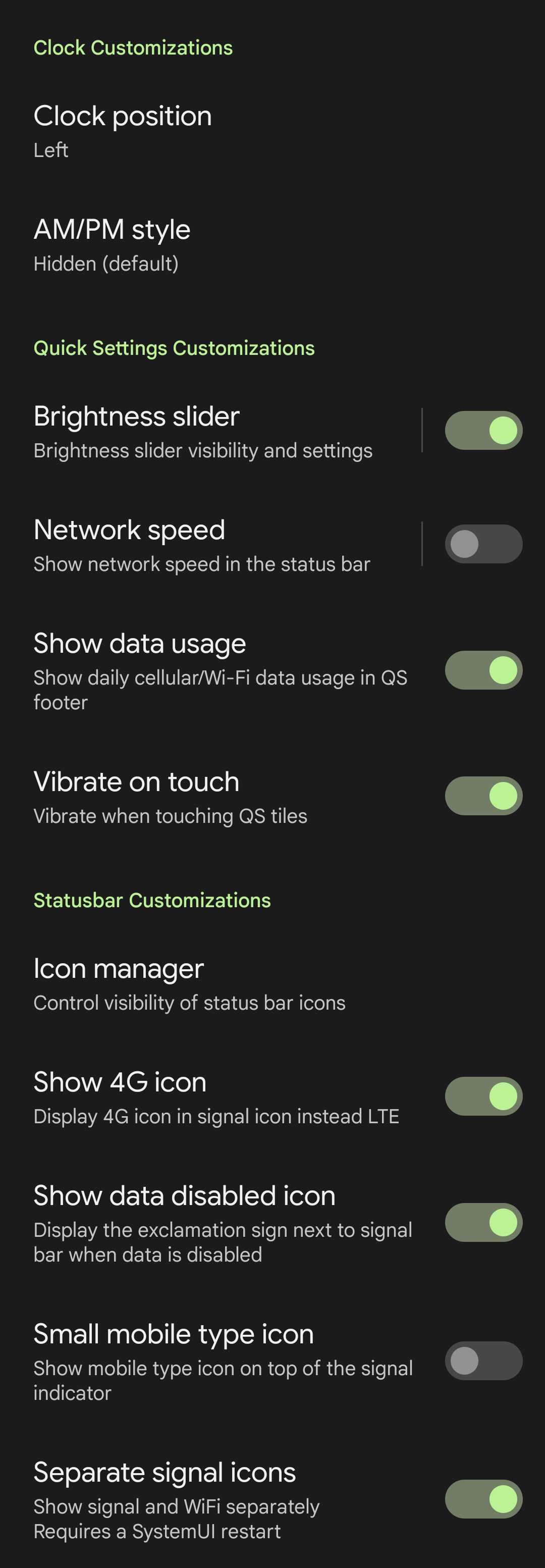This screenshot has height=1568, width=545.
Task: Turn off Vibrate on touch
Action: pyautogui.click(x=483, y=796)
